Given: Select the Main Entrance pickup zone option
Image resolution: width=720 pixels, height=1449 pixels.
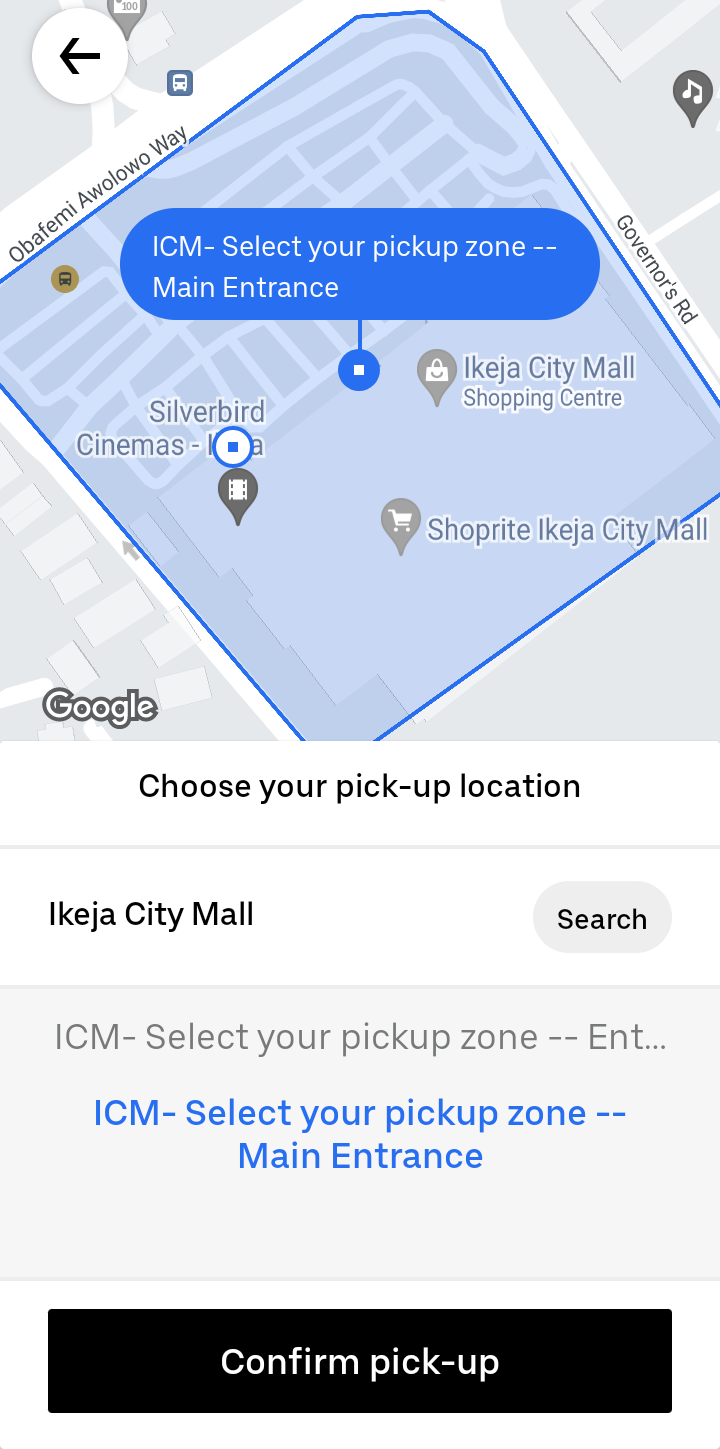Looking at the screenshot, I should (x=360, y=1134).
